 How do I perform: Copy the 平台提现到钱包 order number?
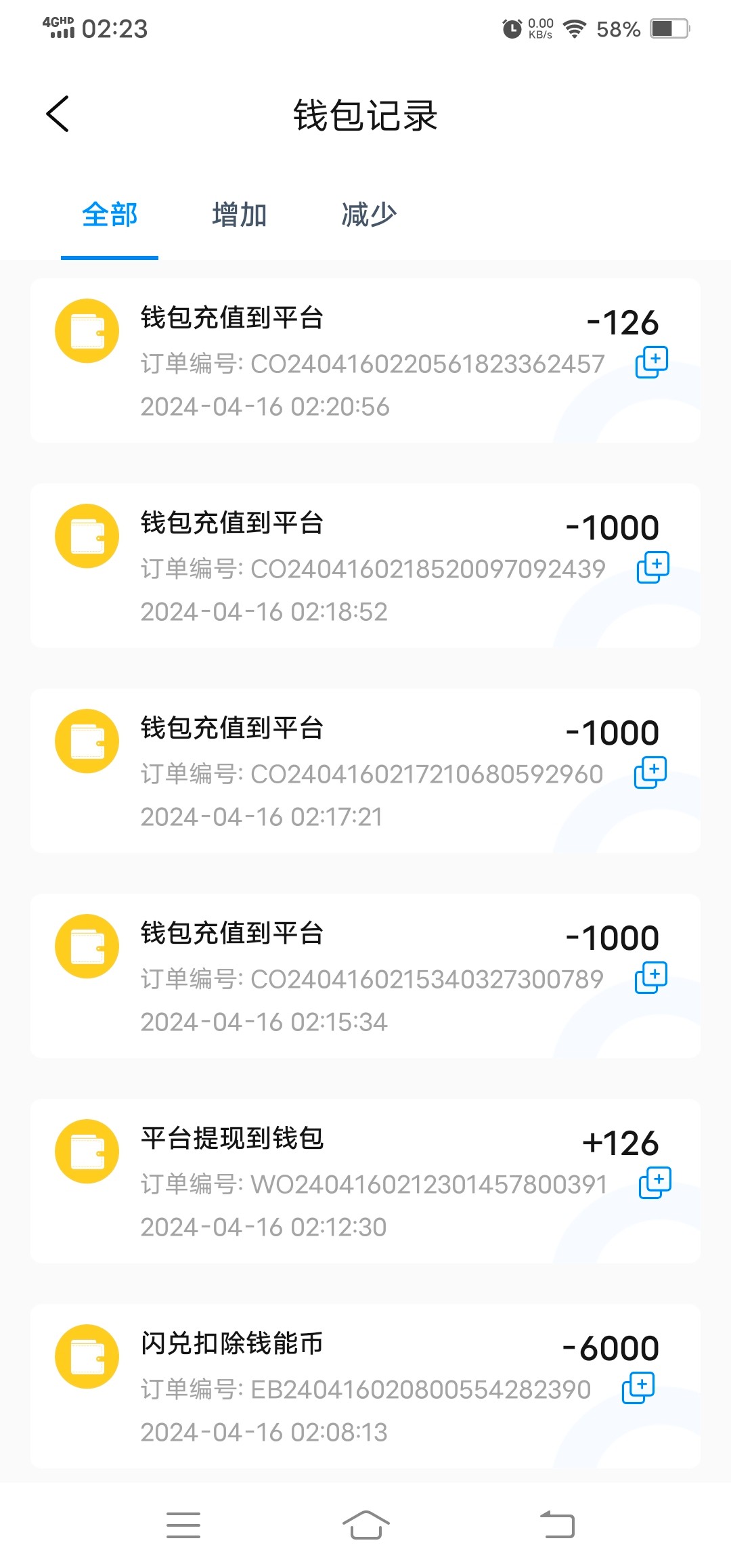coord(655,1183)
